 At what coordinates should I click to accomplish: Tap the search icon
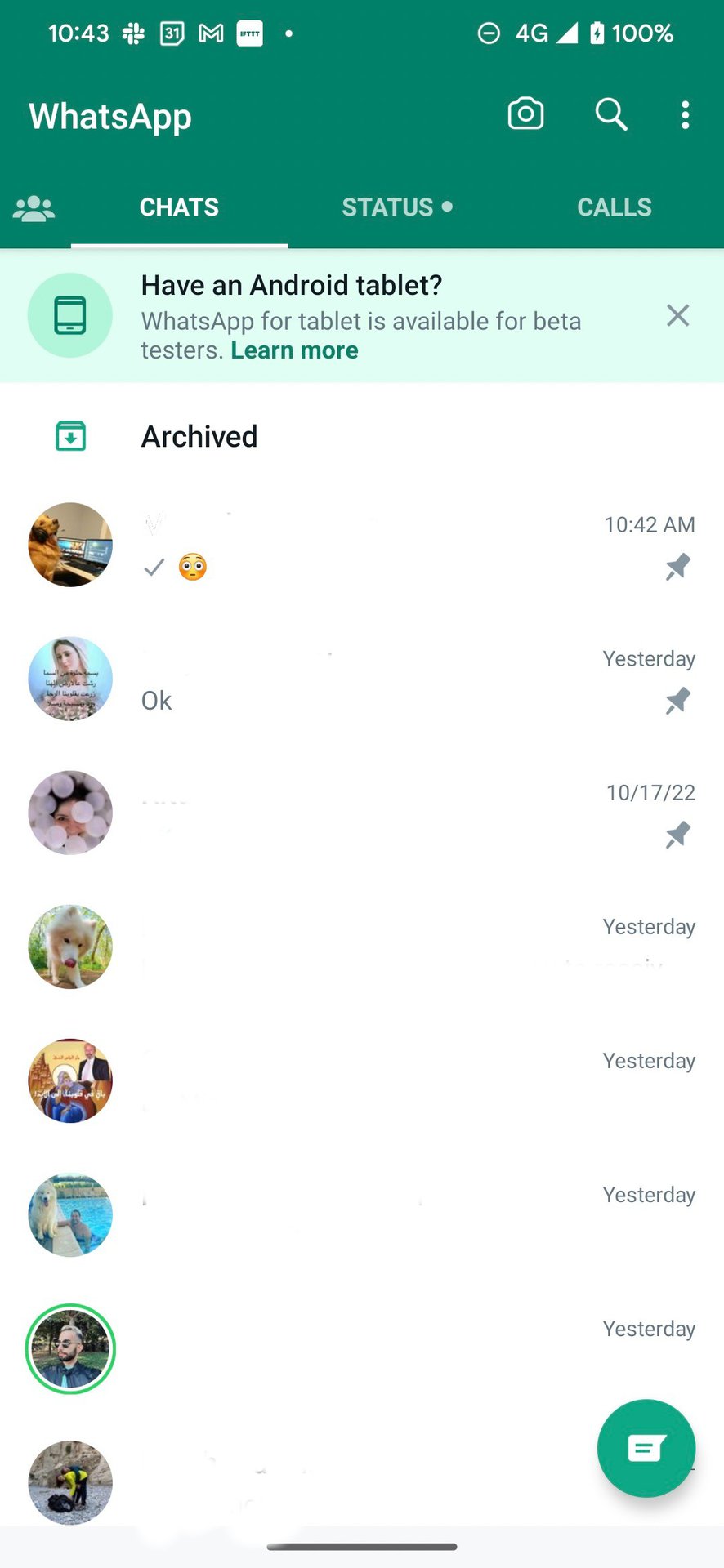pos(610,115)
